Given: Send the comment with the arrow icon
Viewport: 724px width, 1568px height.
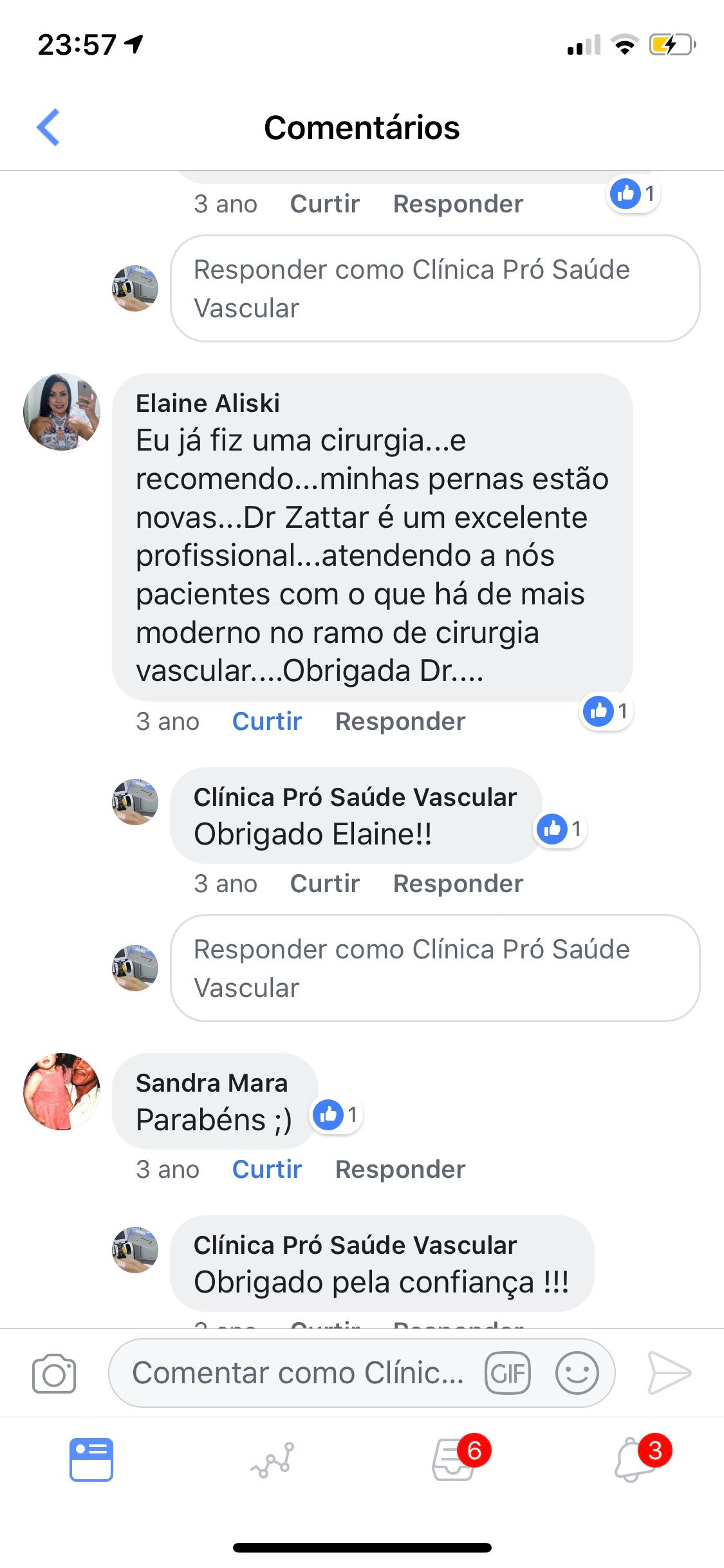Looking at the screenshot, I should click(669, 1373).
